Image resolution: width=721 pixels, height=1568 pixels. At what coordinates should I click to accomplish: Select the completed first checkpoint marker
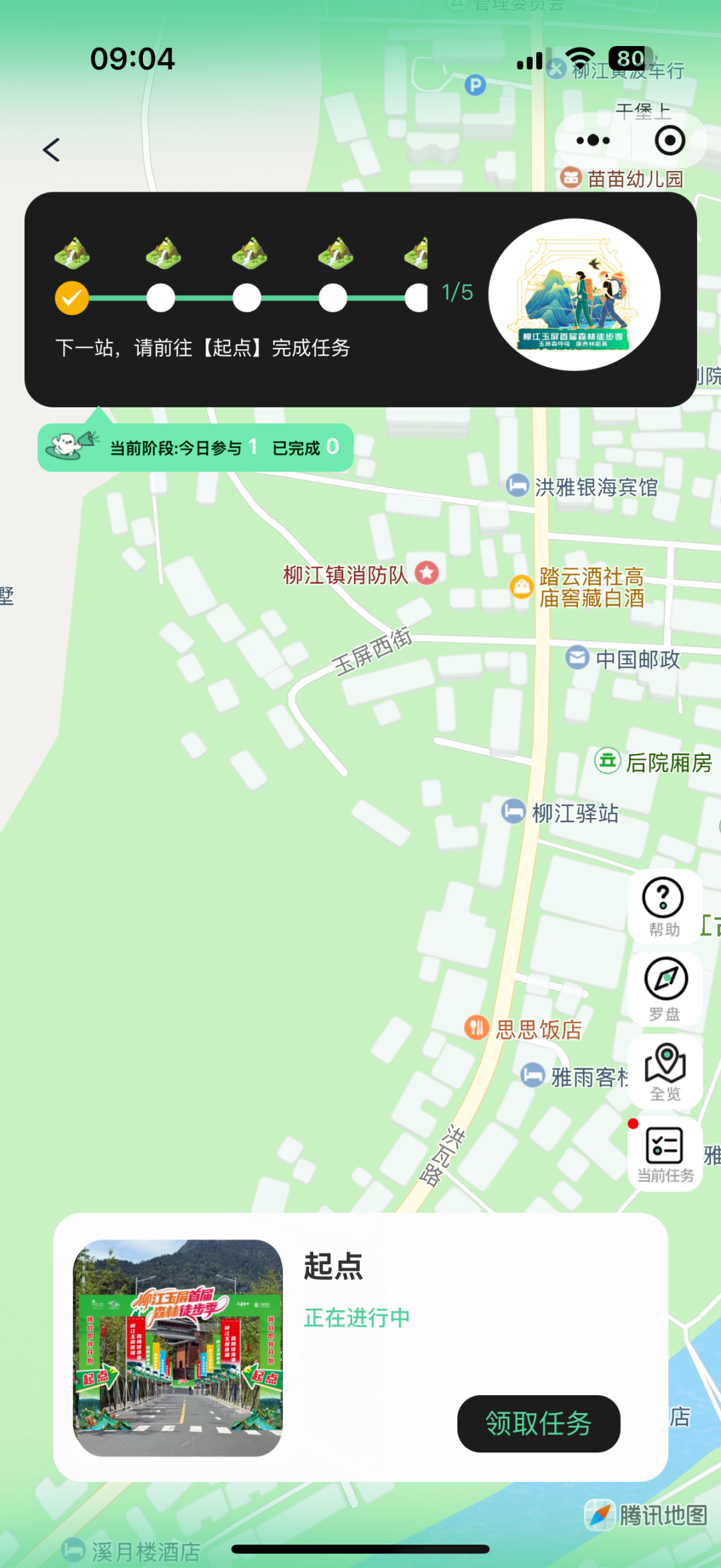(72, 298)
